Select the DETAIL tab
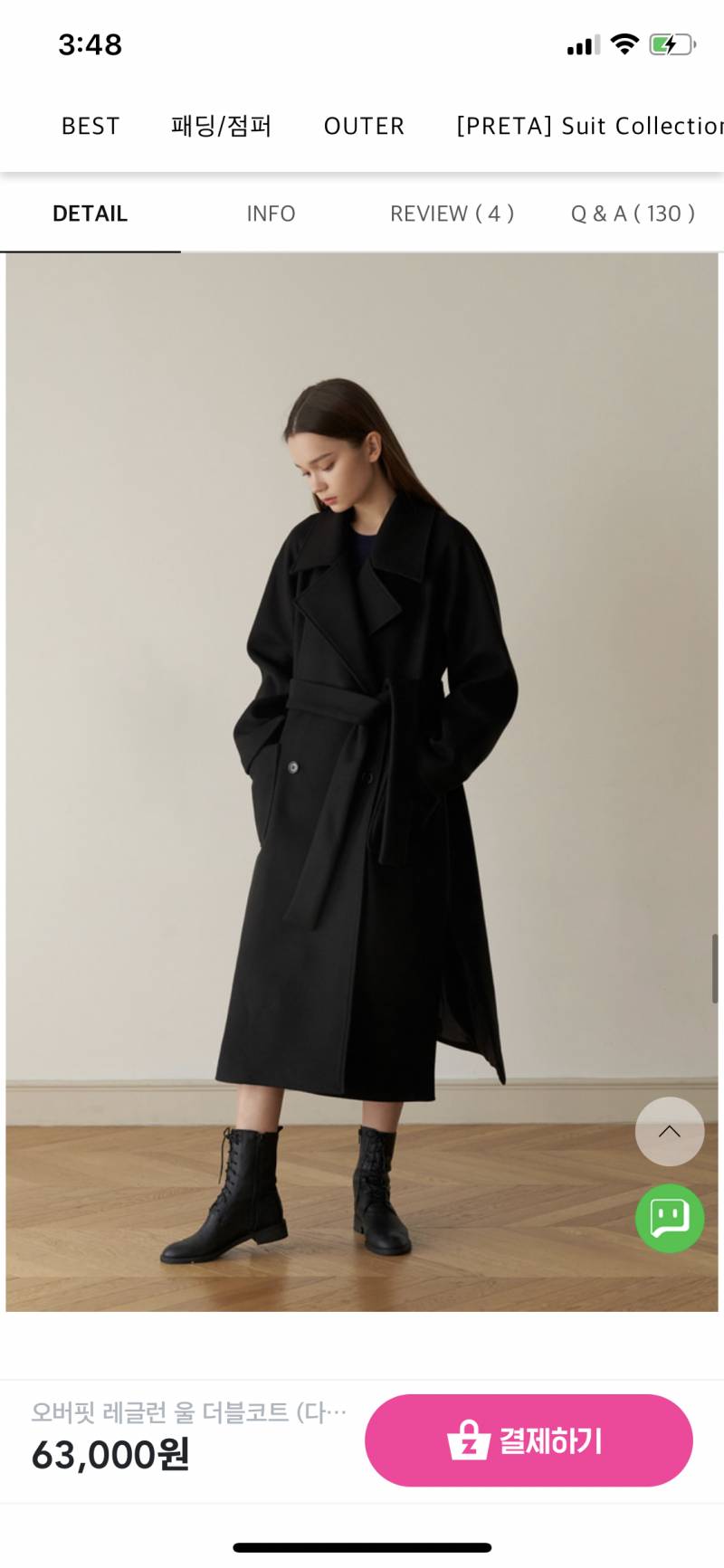Image resolution: width=724 pixels, height=1568 pixels. [x=90, y=214]
